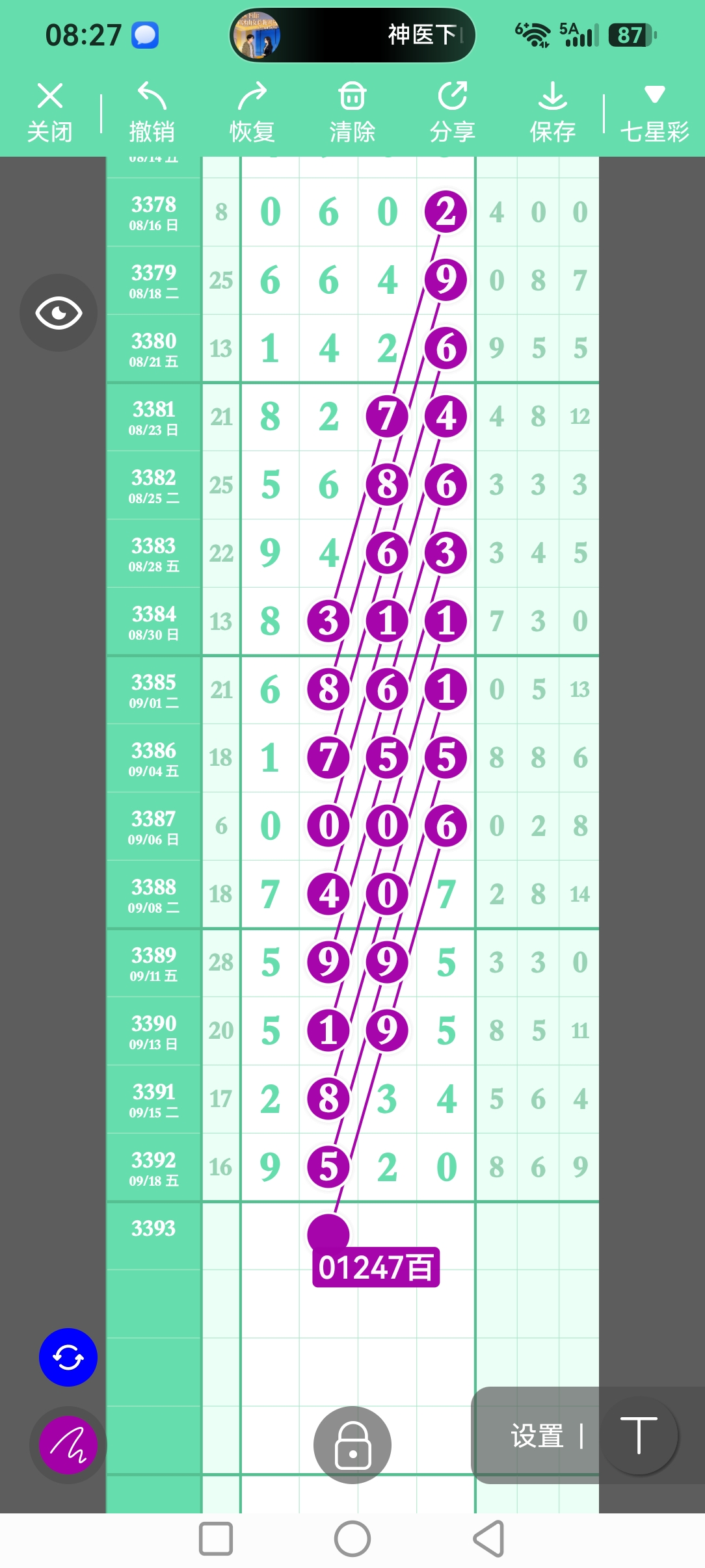Toggle the eye visibility button

(x=59, y=313)
